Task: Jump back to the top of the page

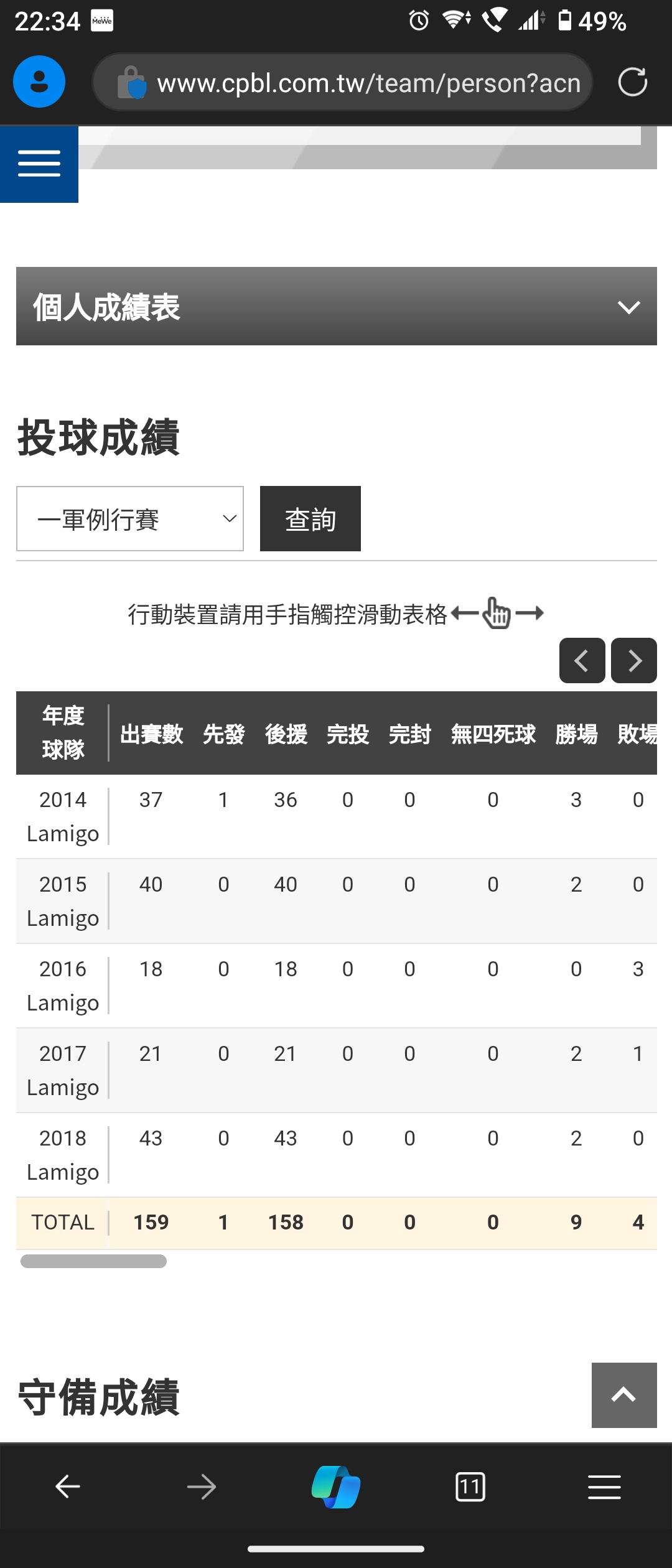Action: pos(623,1395)
